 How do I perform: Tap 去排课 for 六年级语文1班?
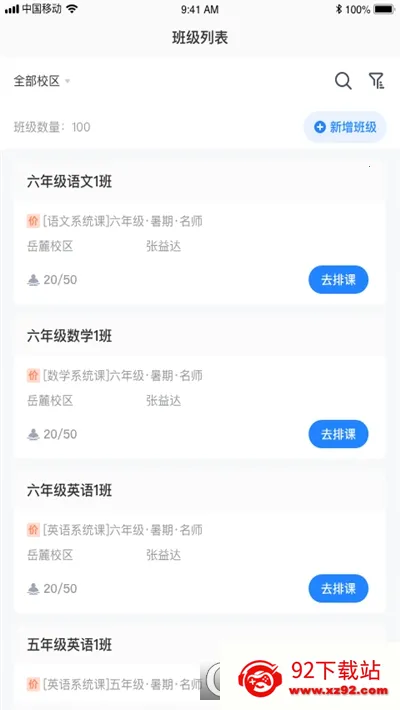click(x=338, y=280)
